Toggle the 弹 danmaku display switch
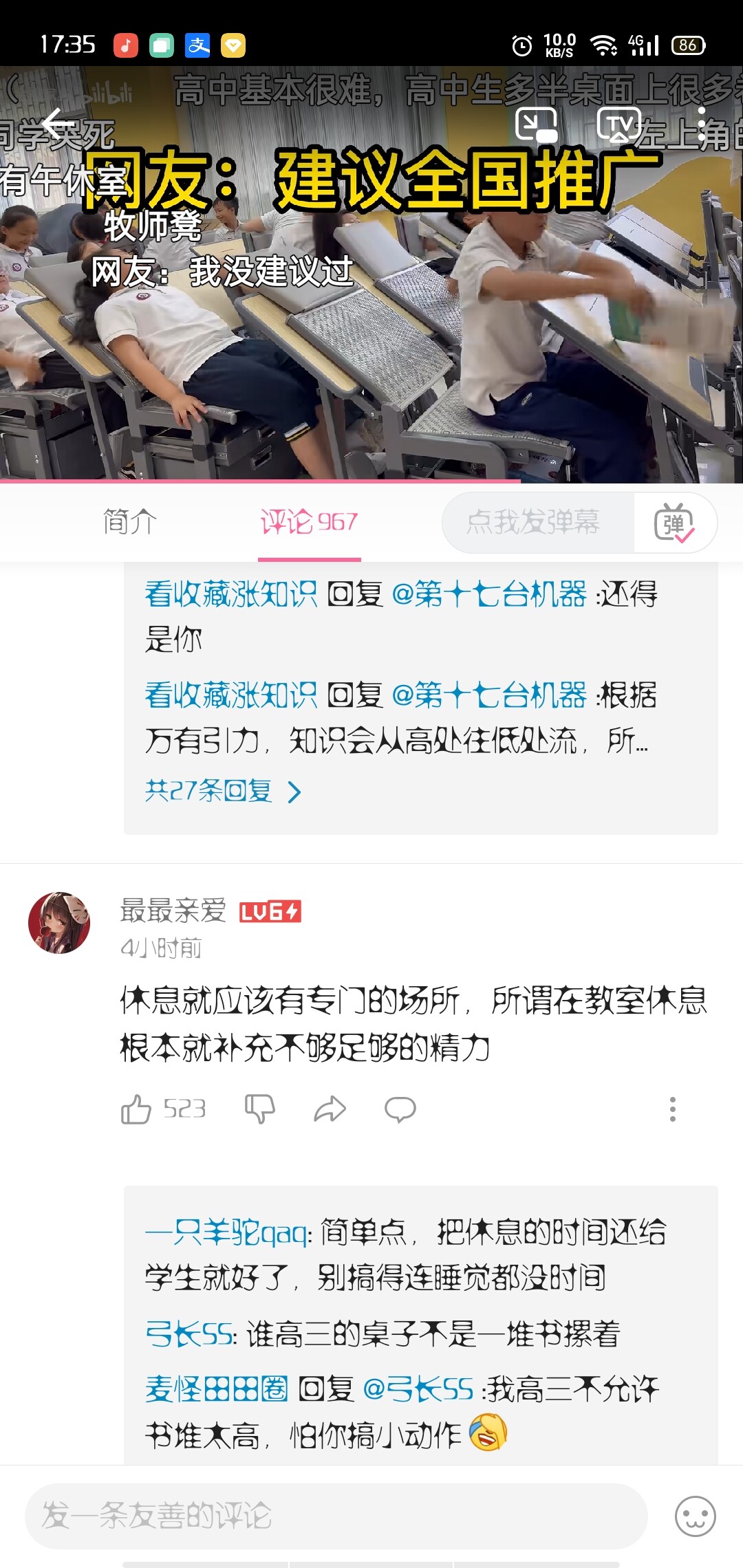743x1568 pixels. click(674, 523)
